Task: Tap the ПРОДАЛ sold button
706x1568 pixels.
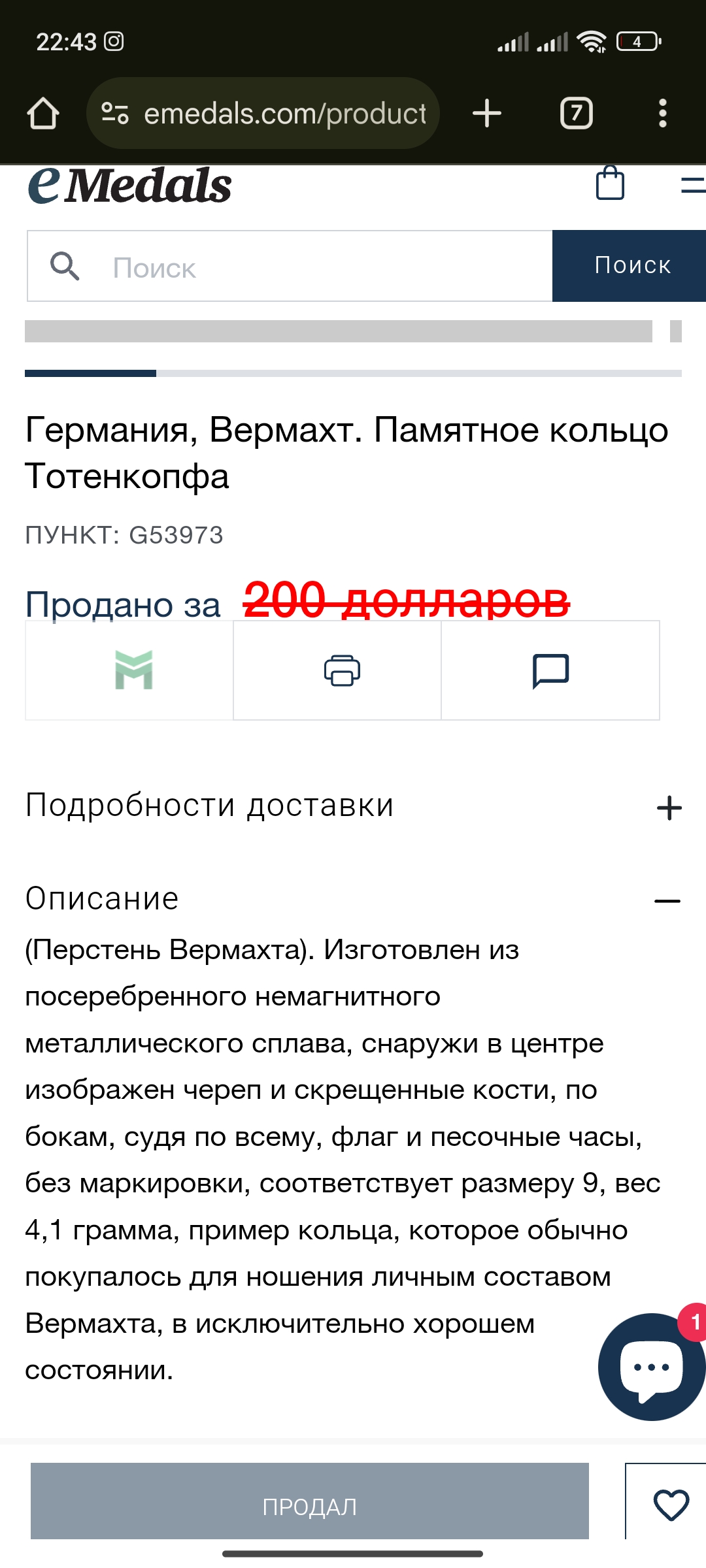Action: [x=310, y=1507]
